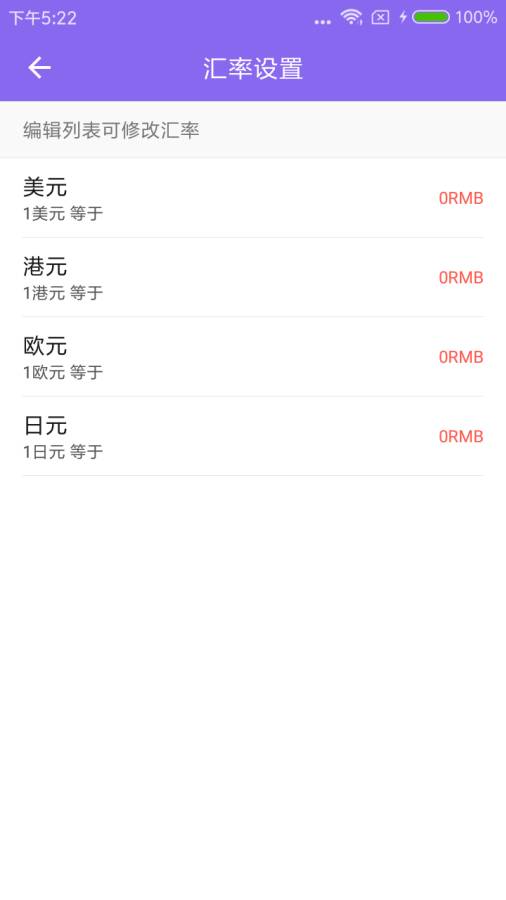Select the 欧元 exchange rate row
The height and width of the screenshot is (900, 506).
pos(253,357)
